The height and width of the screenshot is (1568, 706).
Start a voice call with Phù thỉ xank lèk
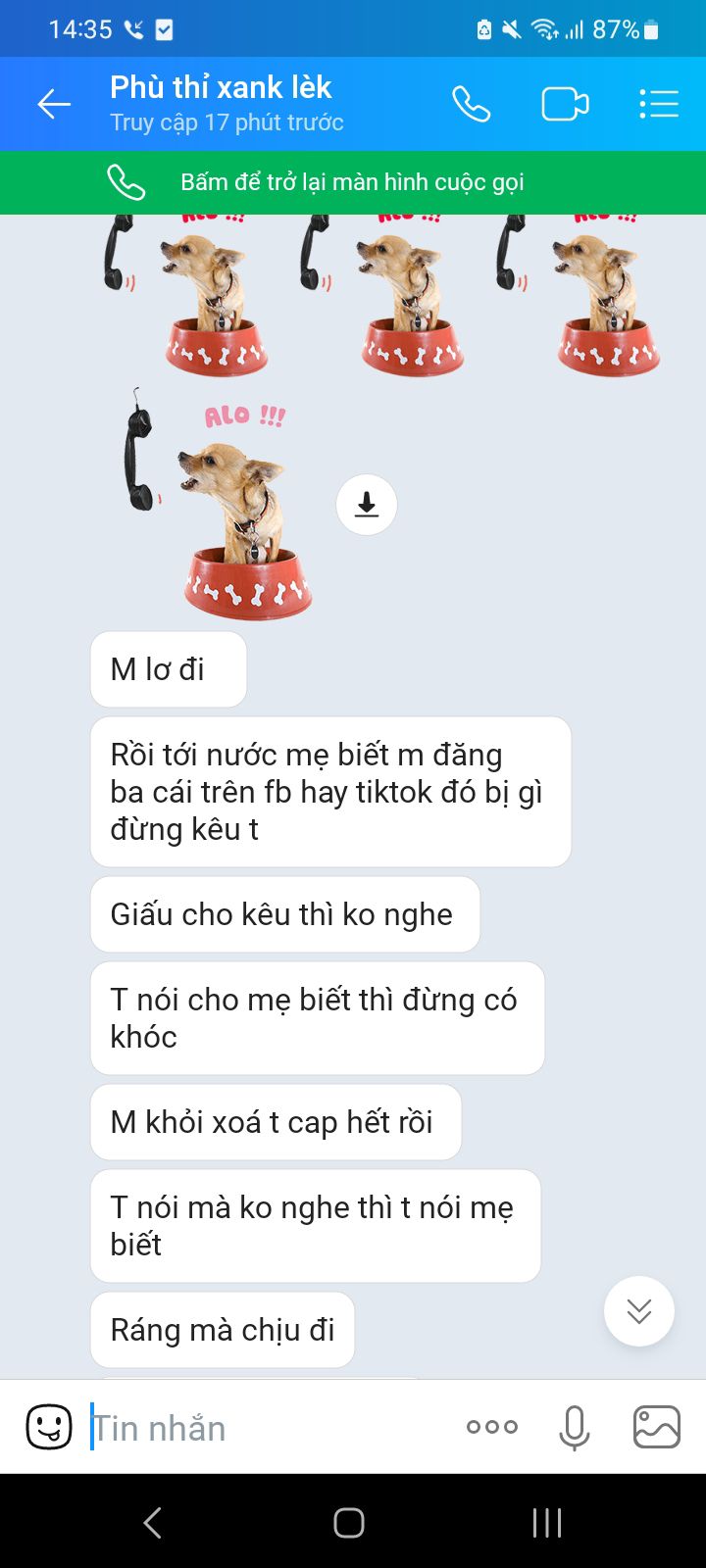click(x=471, y=104)
